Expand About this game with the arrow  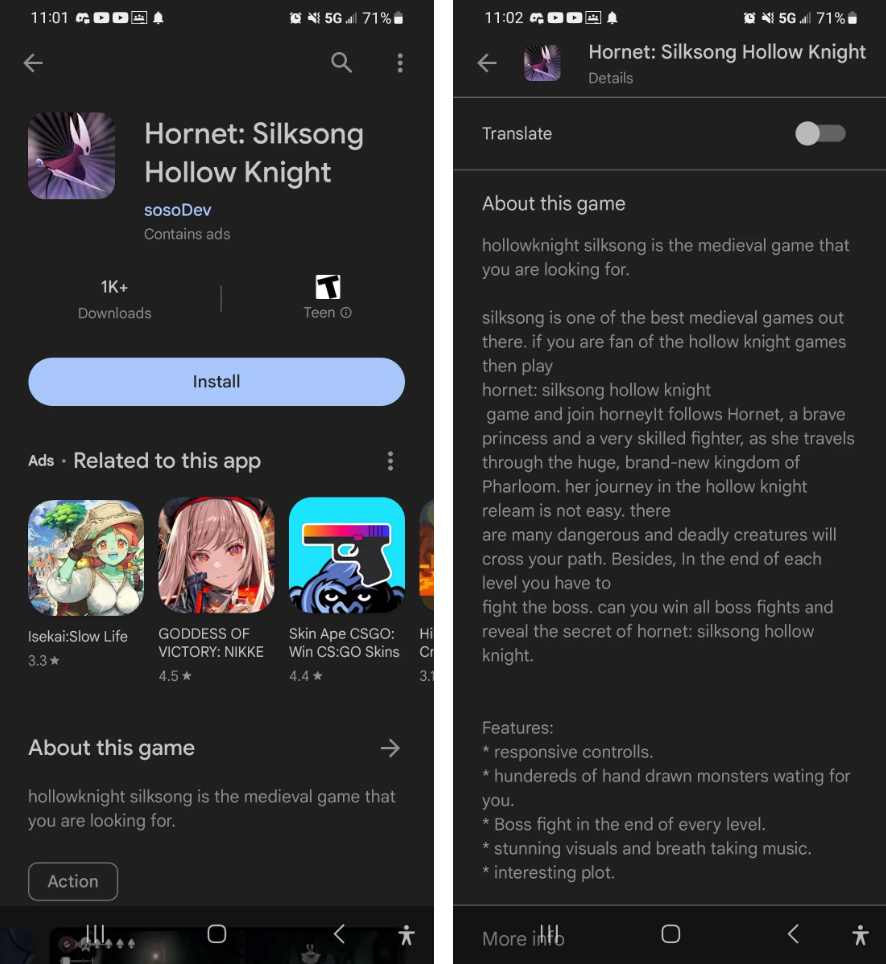(x=390, y=748)
